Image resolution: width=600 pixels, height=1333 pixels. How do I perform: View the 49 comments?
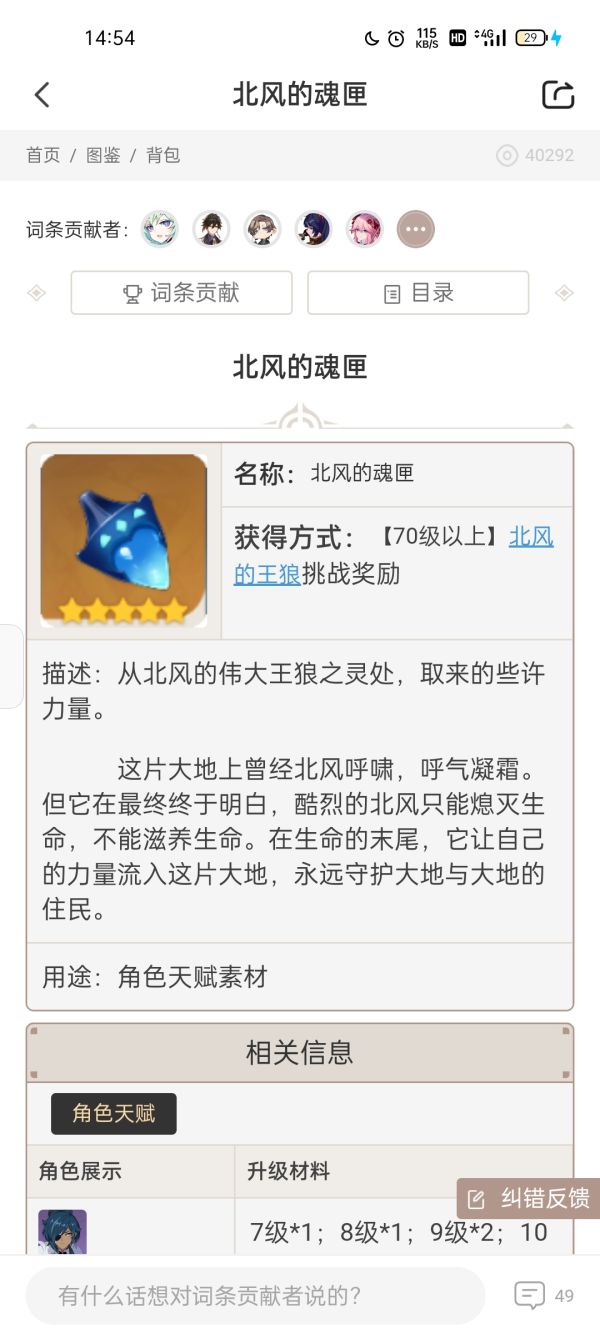[x=543, y=1295]
